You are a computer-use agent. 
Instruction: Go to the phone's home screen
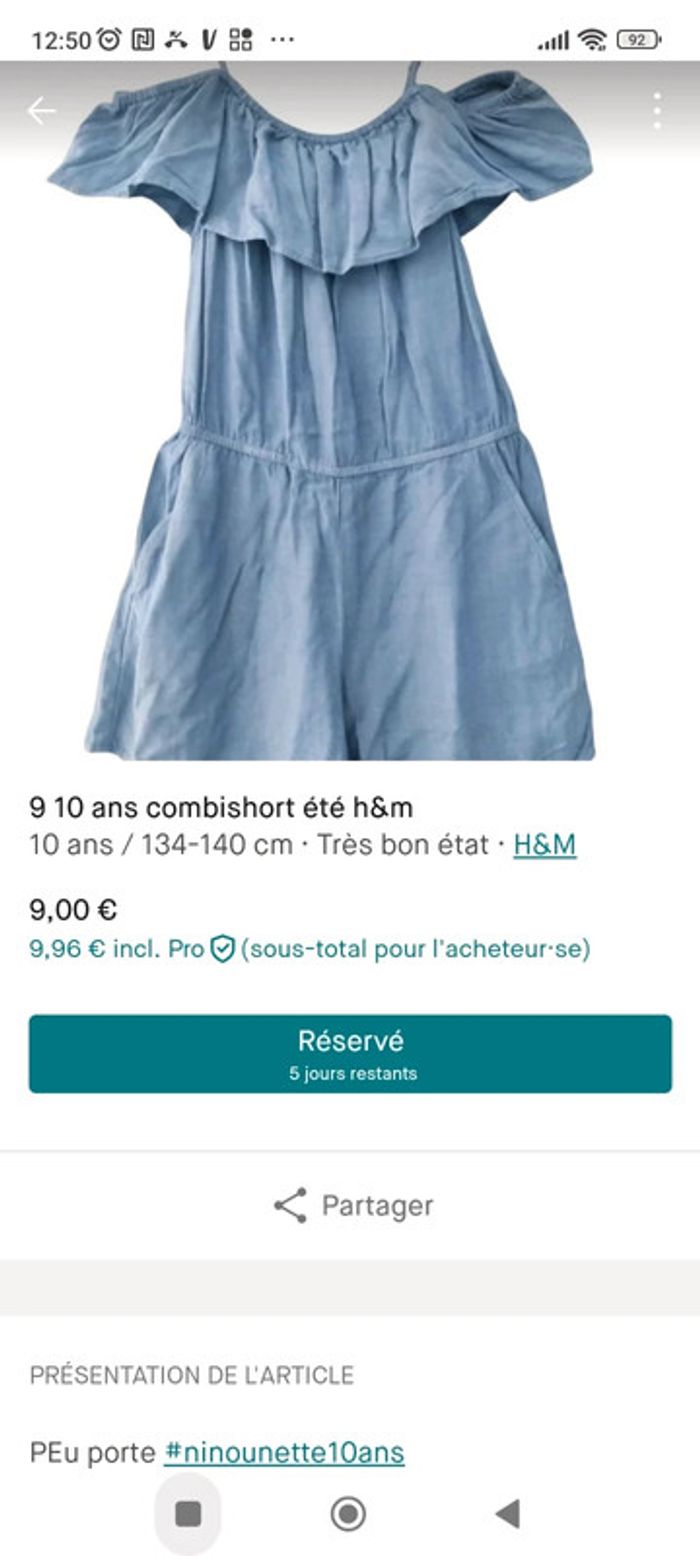pos(348,1514)
